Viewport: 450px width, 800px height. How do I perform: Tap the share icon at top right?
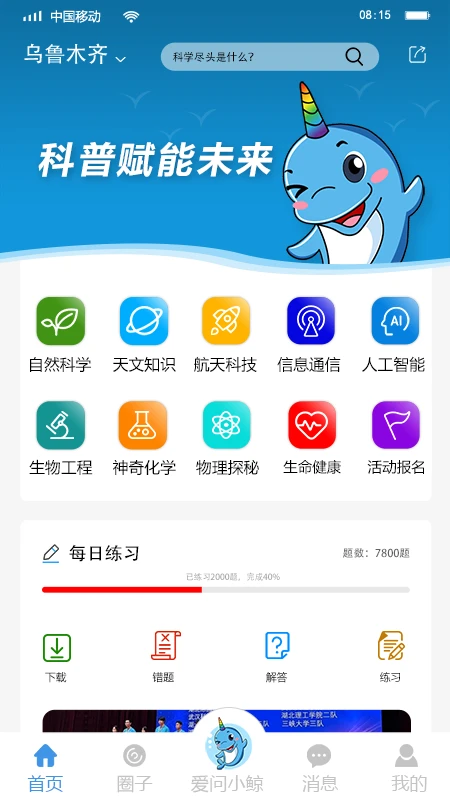tap(417, 55)
